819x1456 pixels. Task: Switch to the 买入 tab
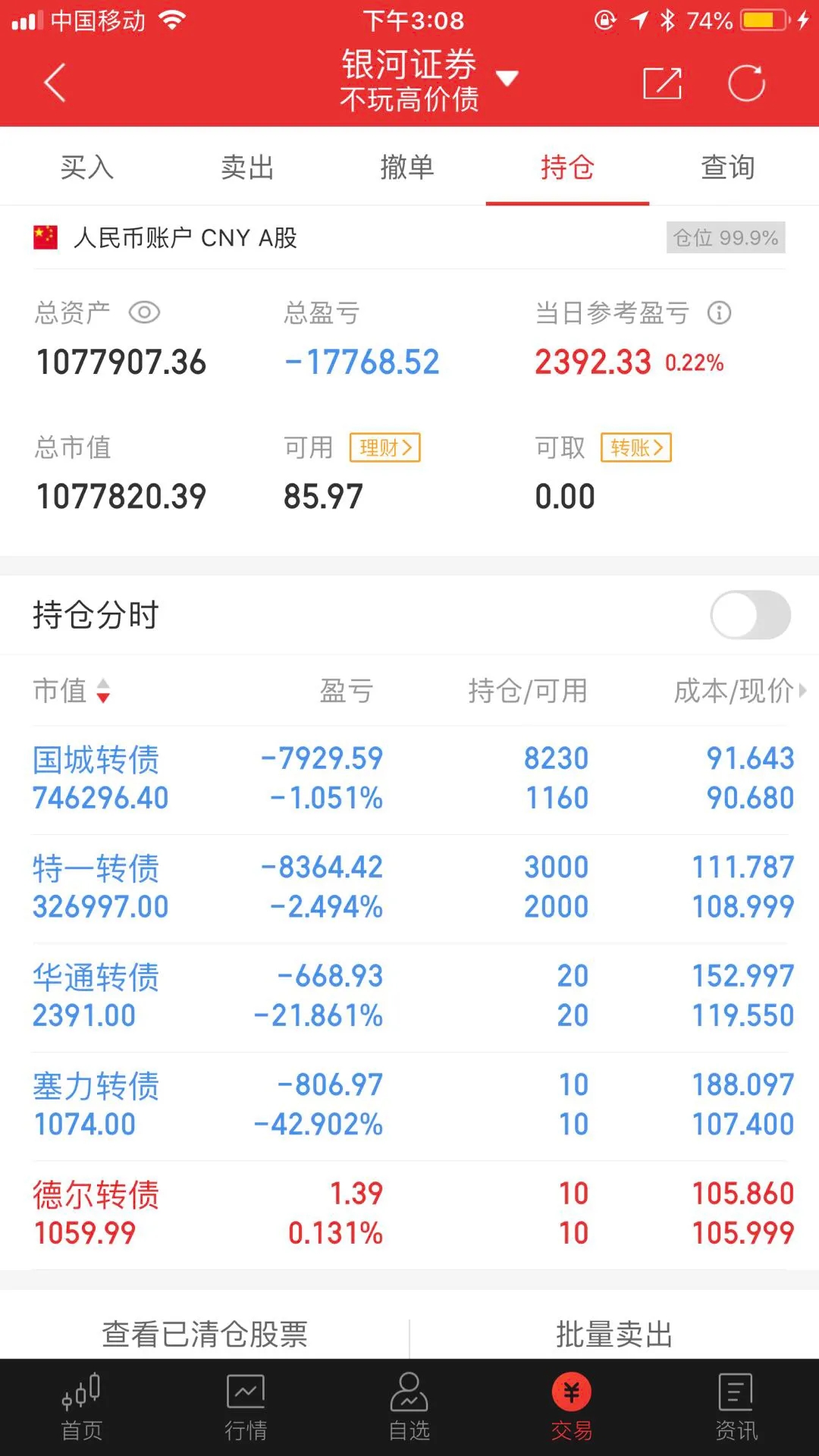pyautogui.click(x=87, y=167)
